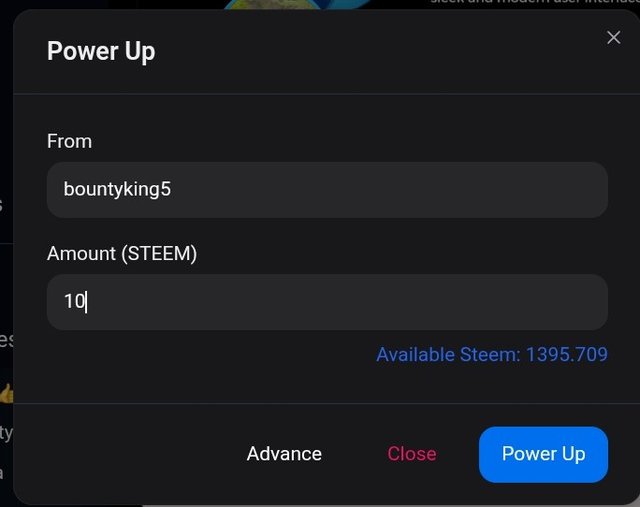
Task: Tap the From account field
Action: (x=327, y=189)
